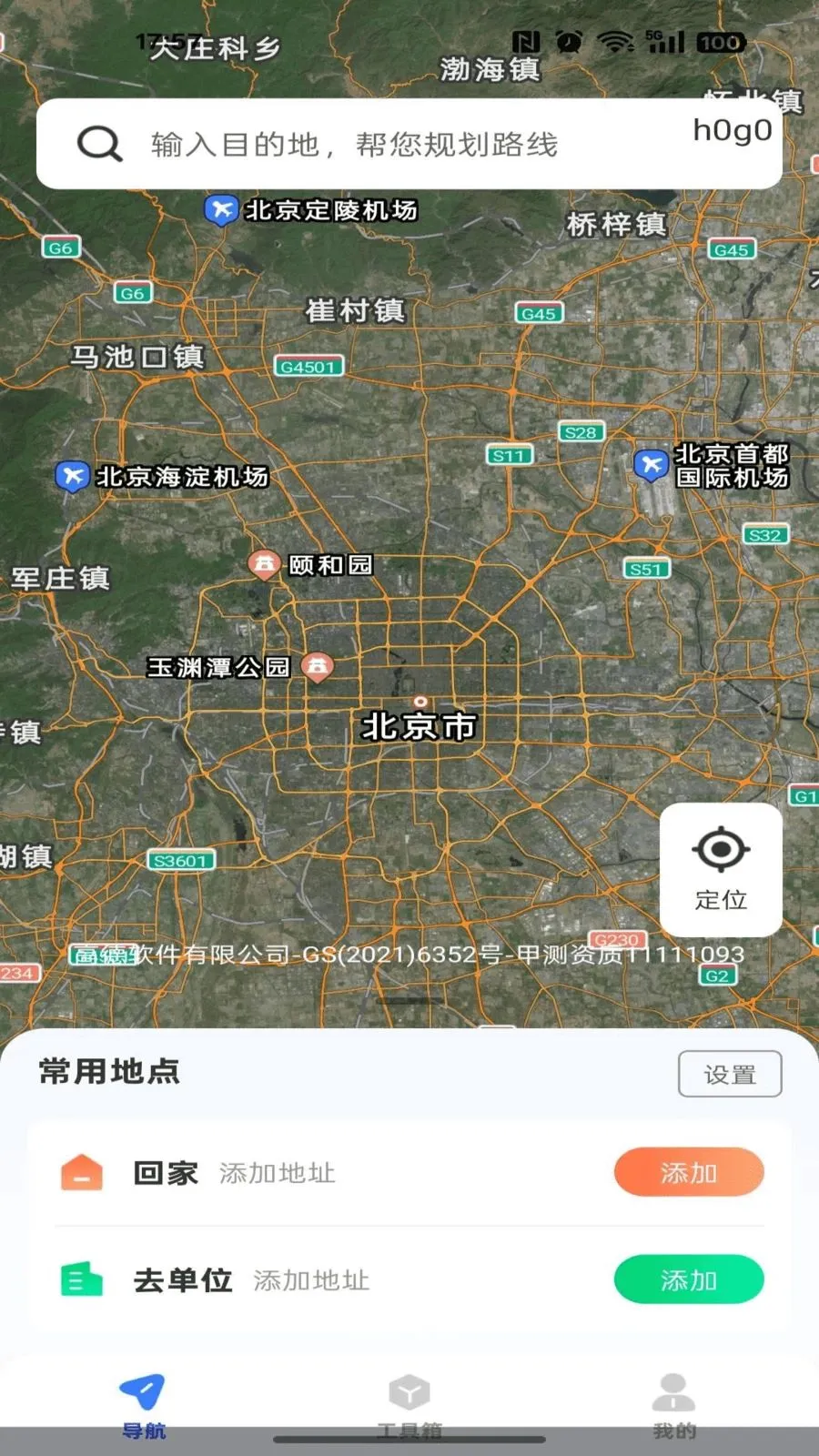Tap the 北京首都国际机场 airport marker
The image size is (819, 1456).
pos(651,465)
